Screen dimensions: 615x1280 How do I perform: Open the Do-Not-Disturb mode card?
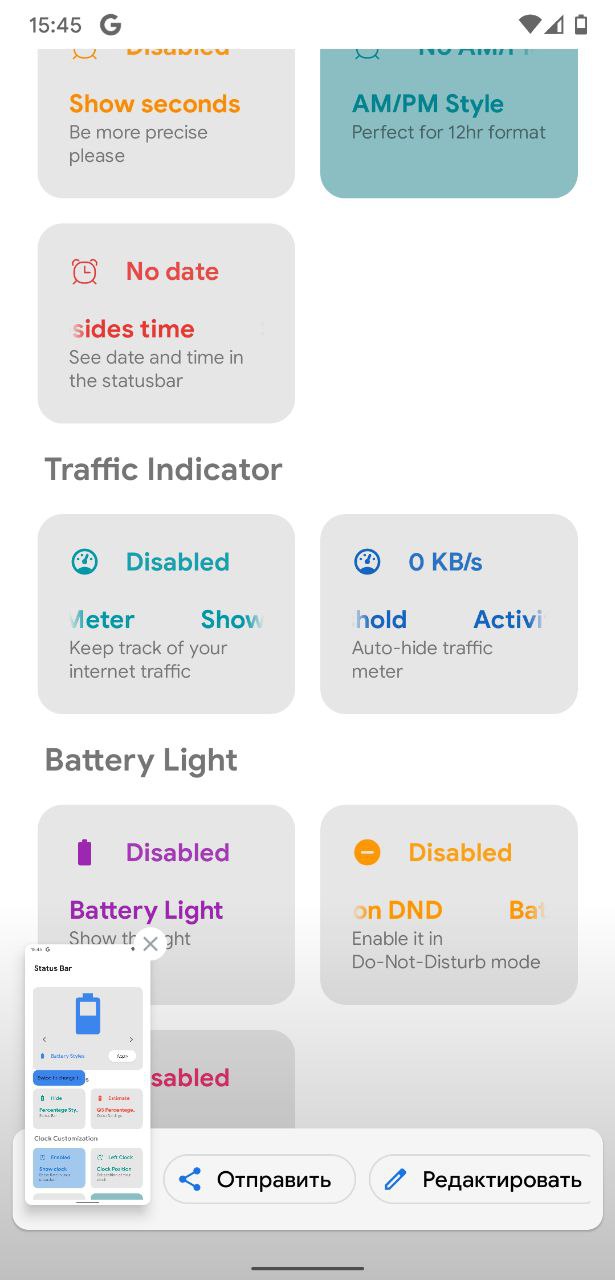449,904
